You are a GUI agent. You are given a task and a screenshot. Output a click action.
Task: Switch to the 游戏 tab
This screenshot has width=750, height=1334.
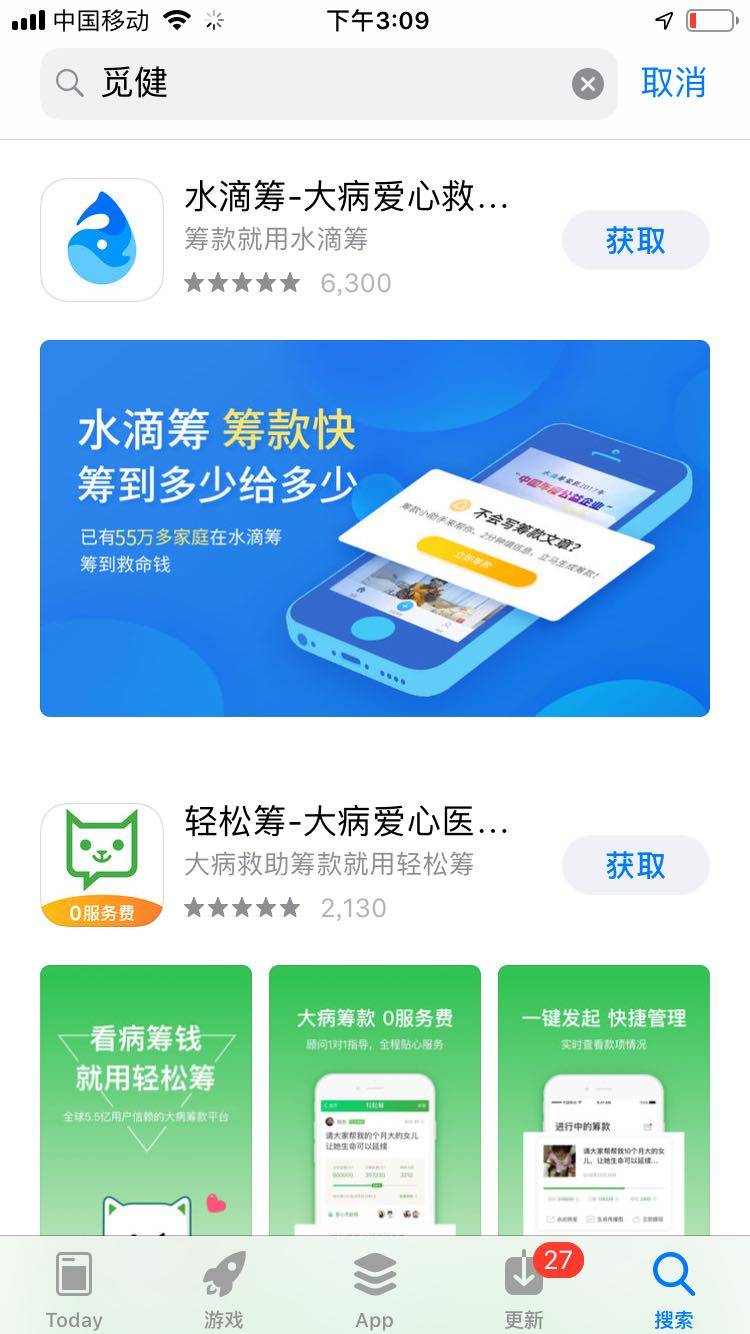(224, 1290)
